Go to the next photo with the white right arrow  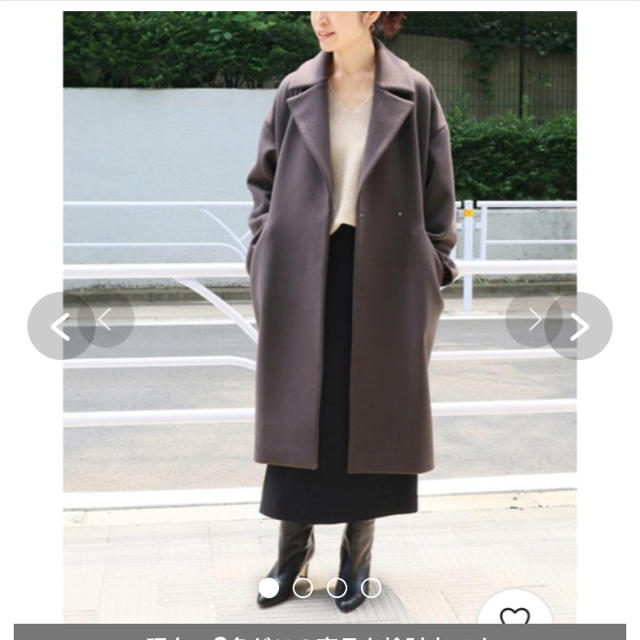click(x=579, y=326)
